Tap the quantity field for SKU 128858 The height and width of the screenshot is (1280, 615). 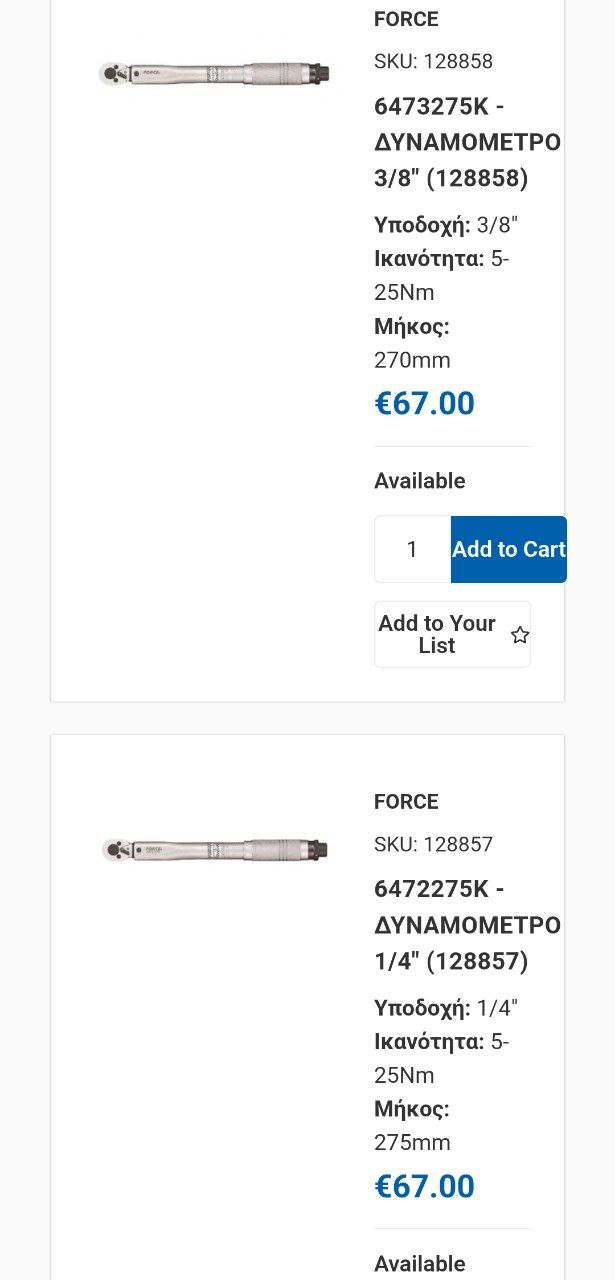point(412,549)
